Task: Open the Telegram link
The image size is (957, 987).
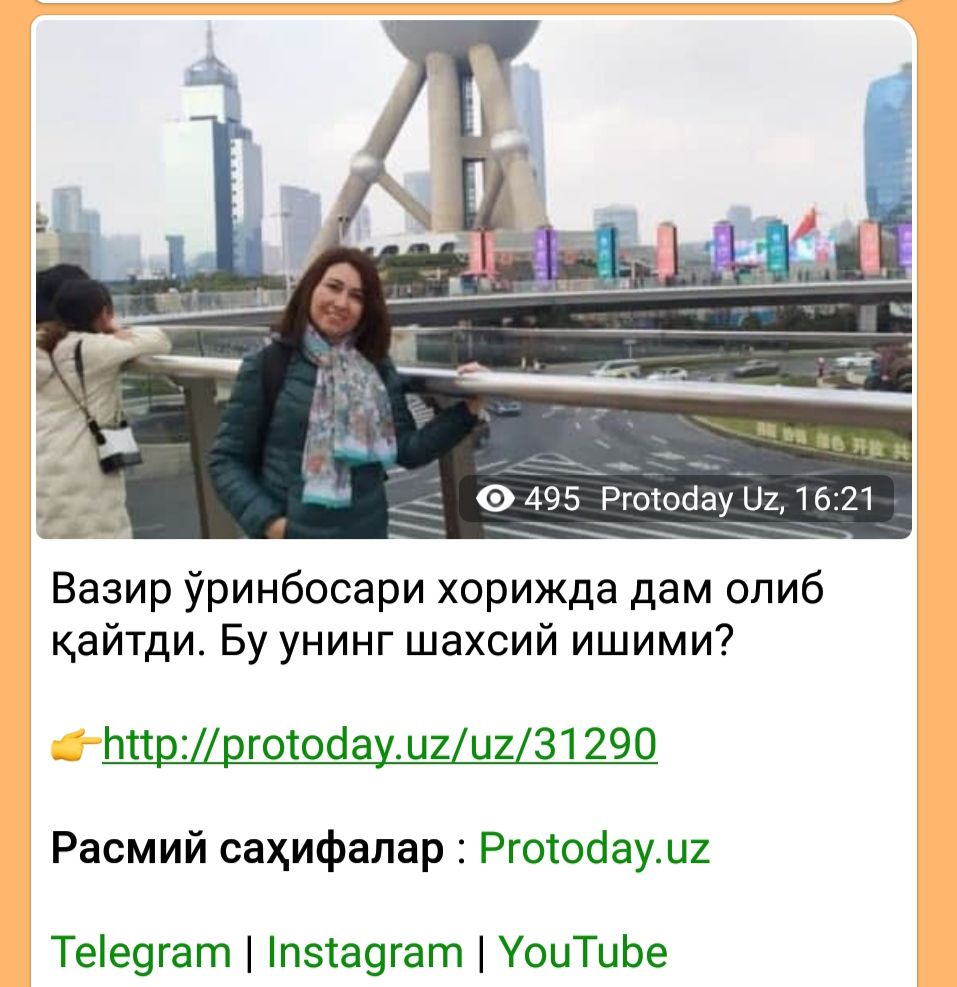Action: (x=141, y=951)
